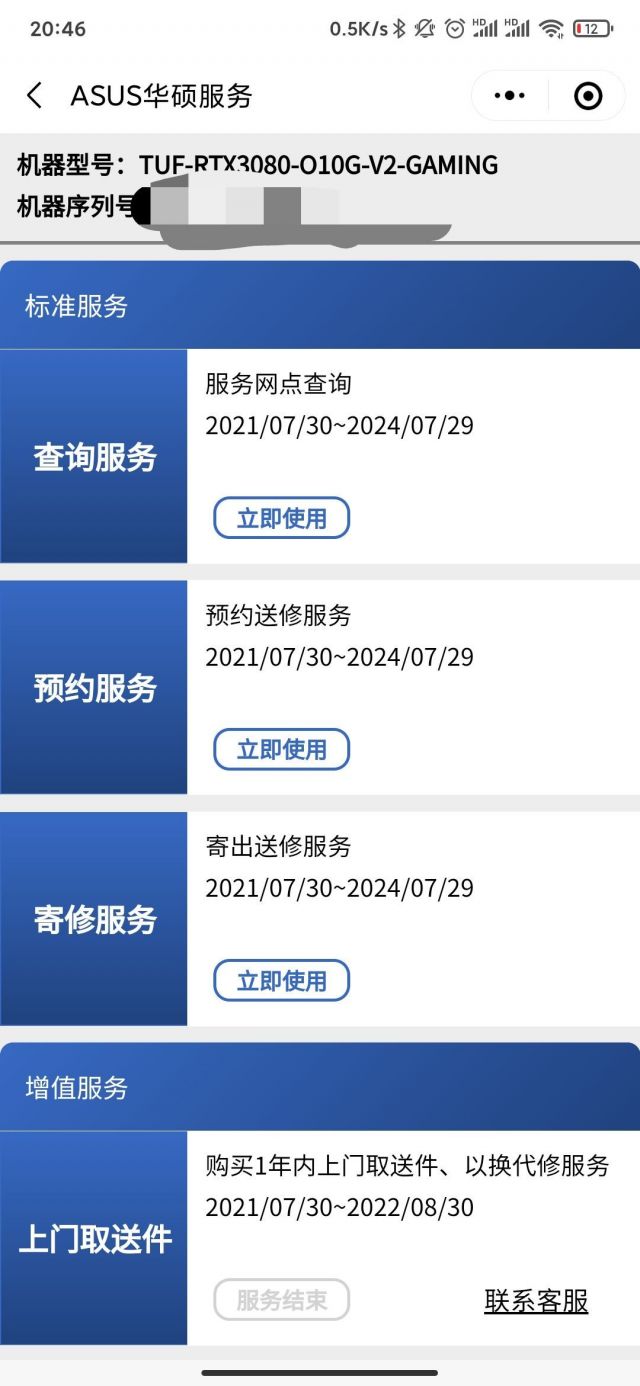Tap 立即使用 under 寄出送修服务

[x=281, y=981]
